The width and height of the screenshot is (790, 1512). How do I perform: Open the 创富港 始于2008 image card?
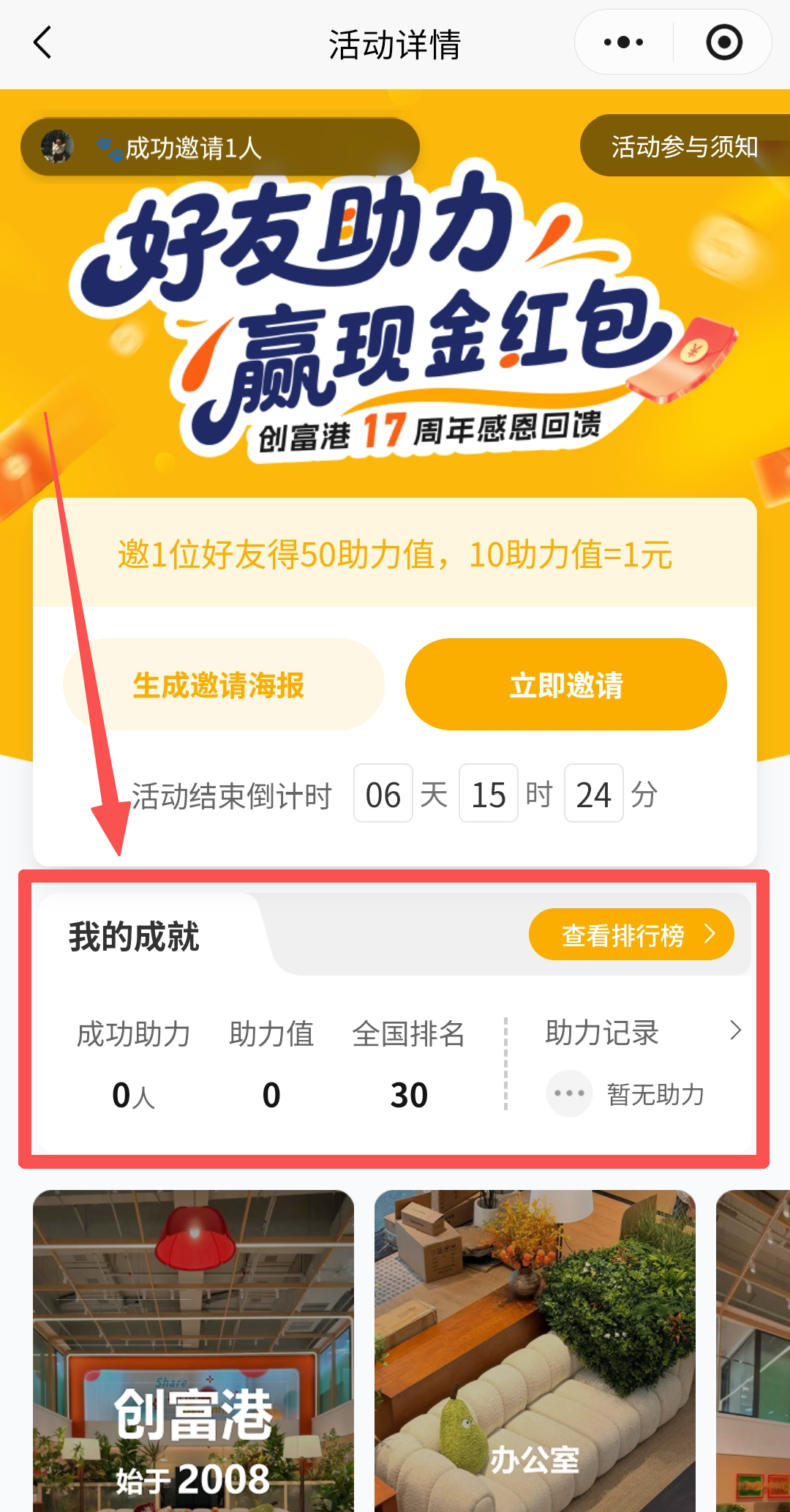193,1350
